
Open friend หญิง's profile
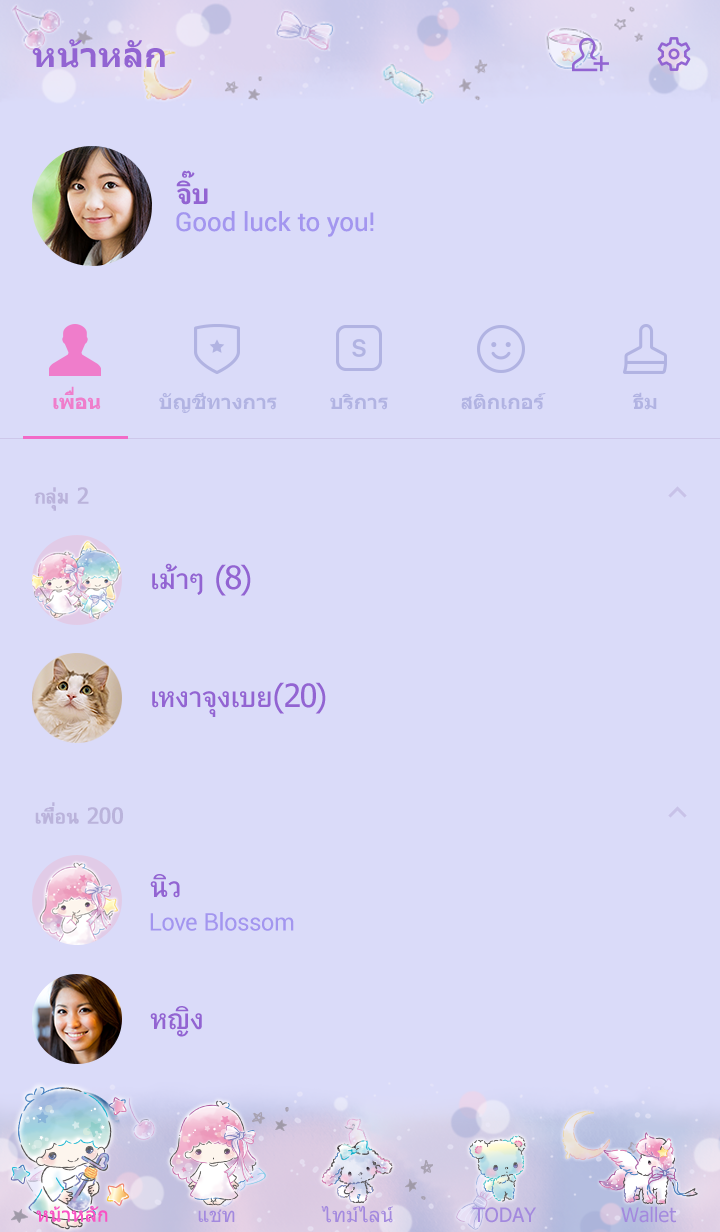pos(175,1020)
